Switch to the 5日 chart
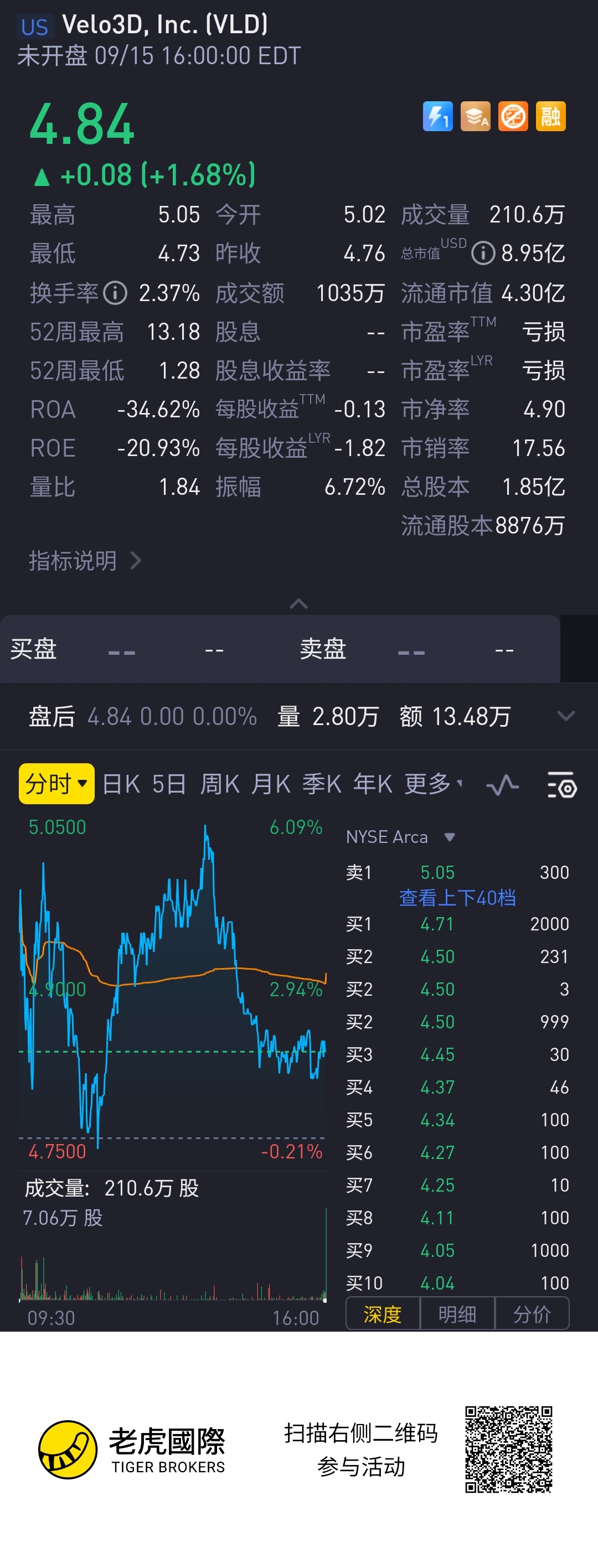The width and height of the screenshot is (598, 1568). tap(169, 784)
